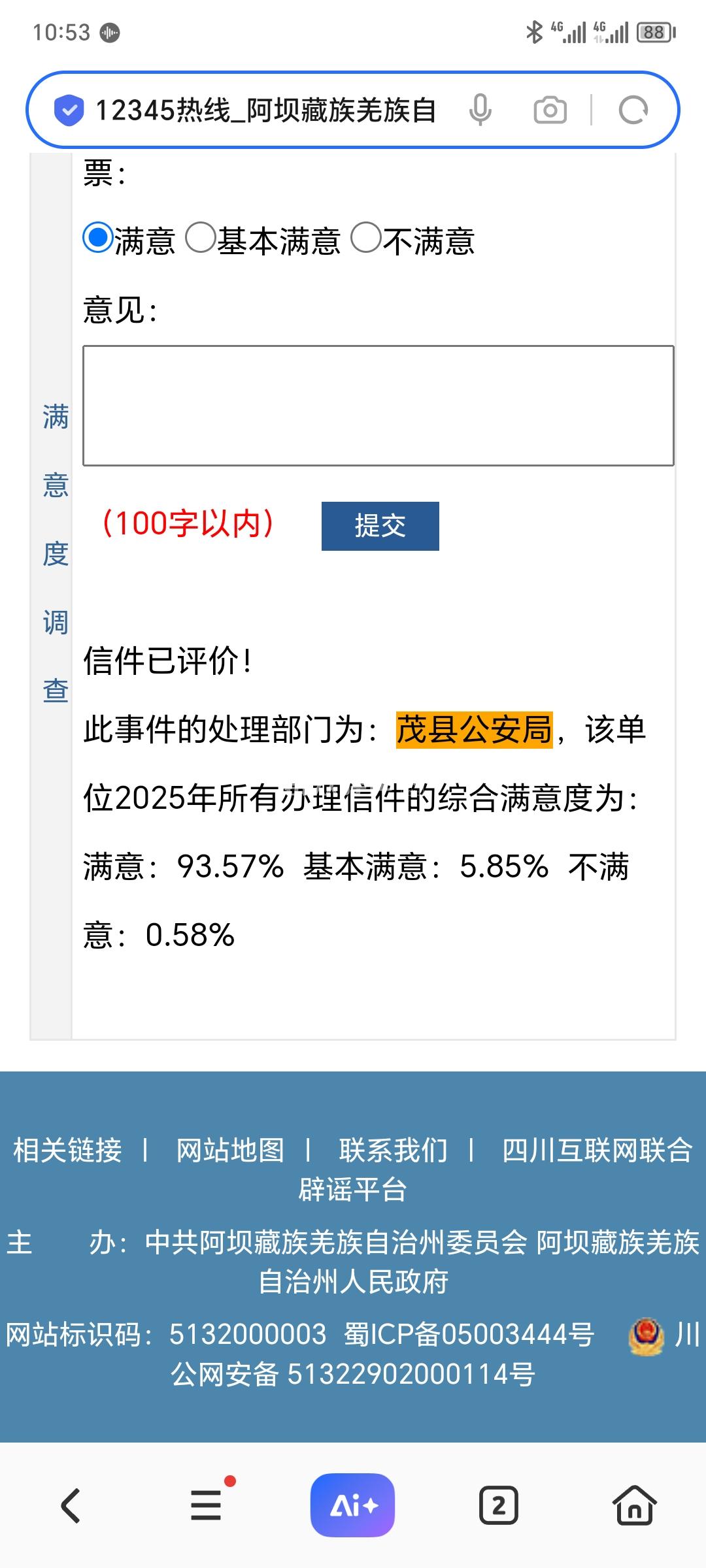The height and width of the screenshot is (1568, 706).
Task: Open the 网站地图 footer link
Action: pyautogui.click(x=230, y=1150)
